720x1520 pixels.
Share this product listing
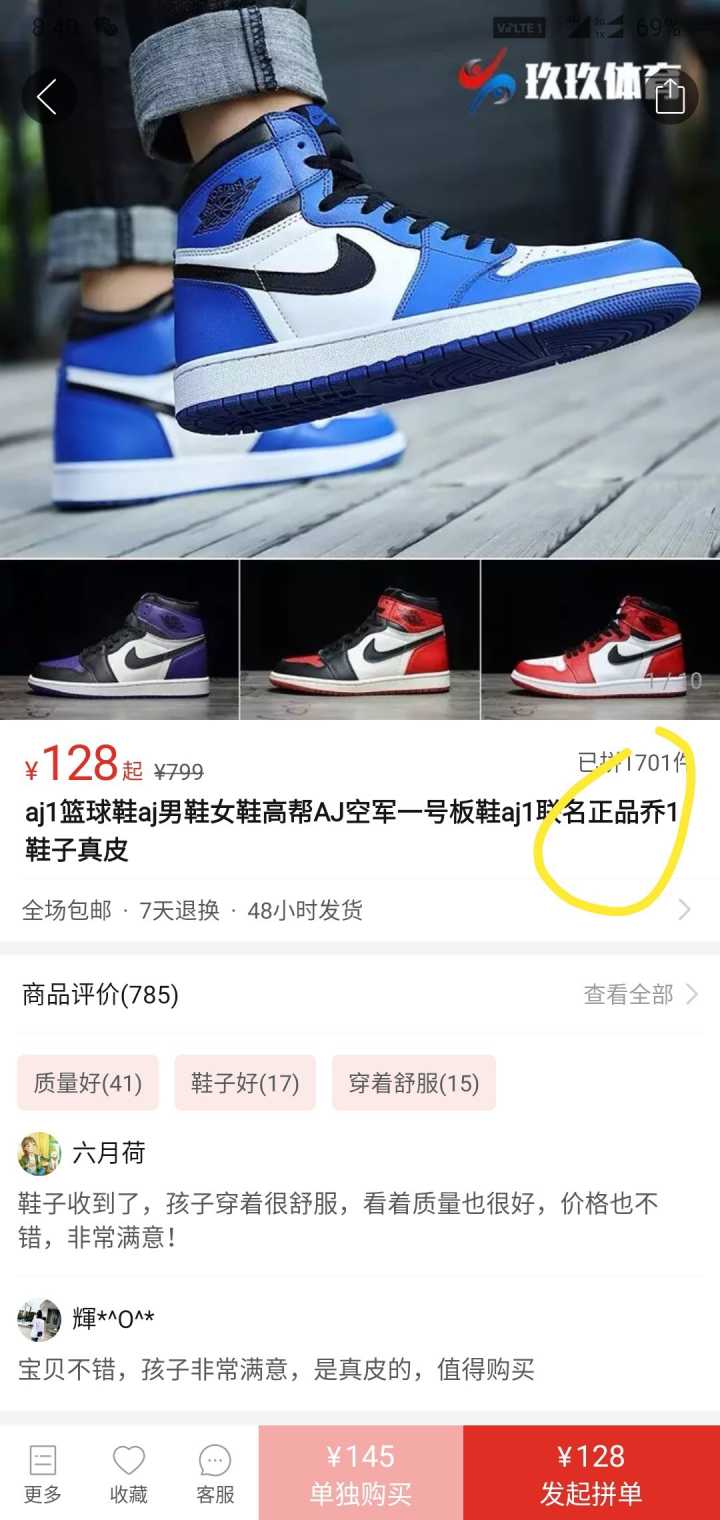pos(670,97)
